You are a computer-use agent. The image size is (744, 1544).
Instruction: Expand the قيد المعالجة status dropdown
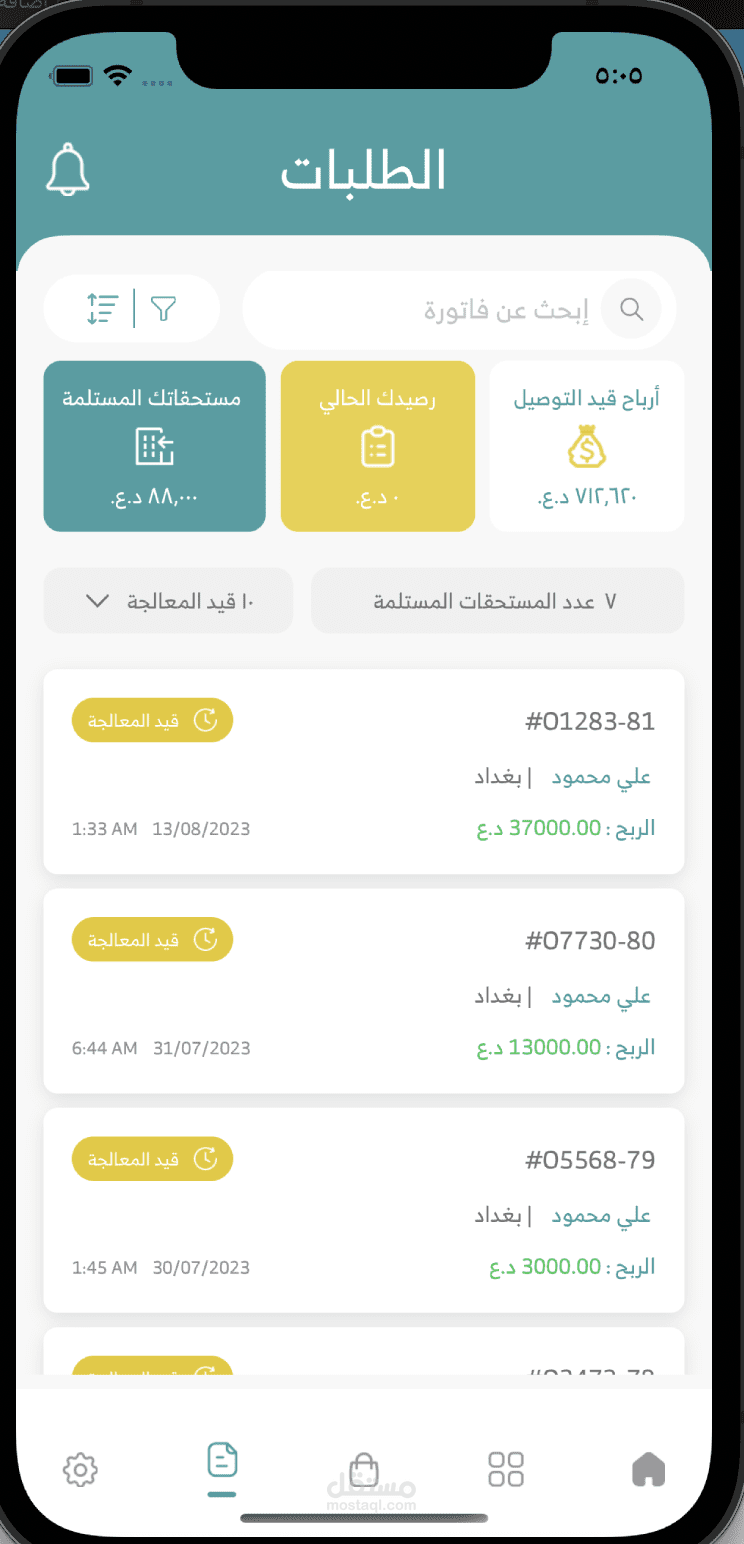(x=168, y=601)
